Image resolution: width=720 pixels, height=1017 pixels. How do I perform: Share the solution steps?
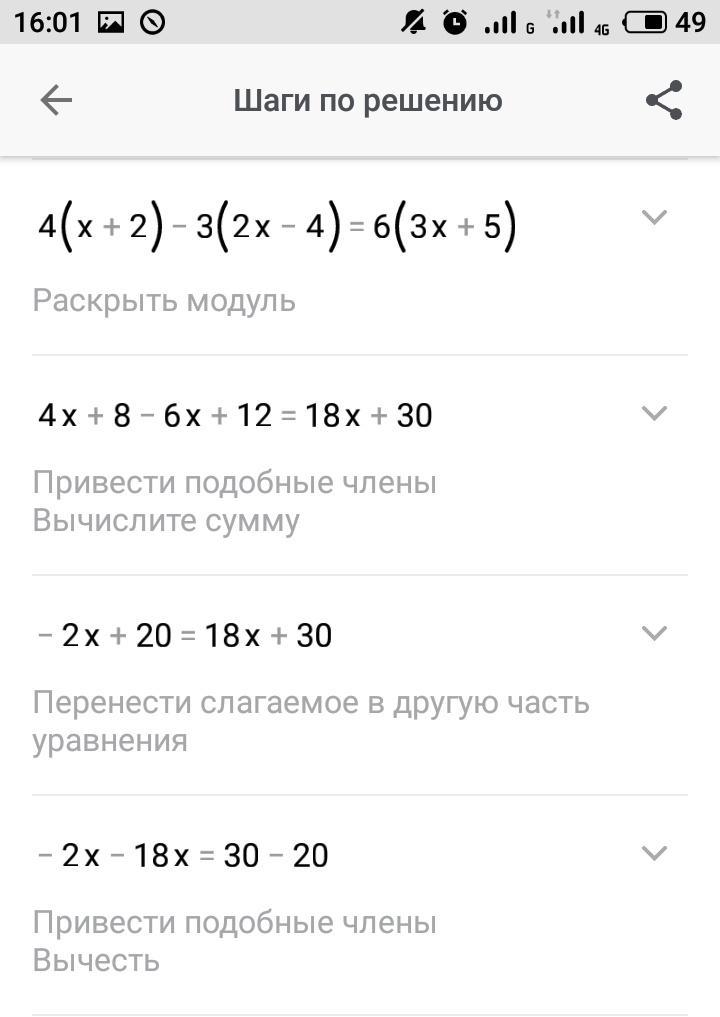[664, 100]
